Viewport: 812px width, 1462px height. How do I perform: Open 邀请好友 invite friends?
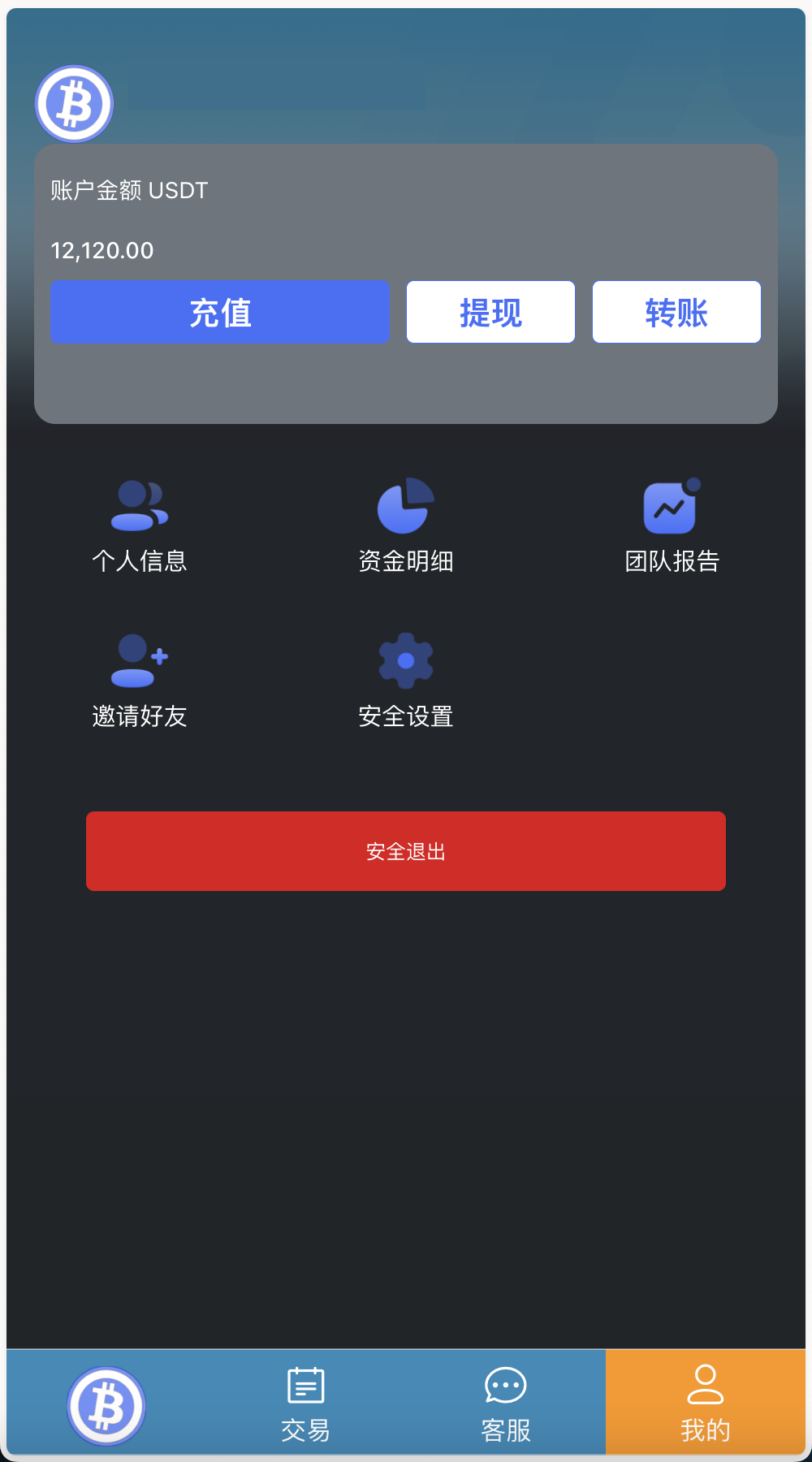140,681
